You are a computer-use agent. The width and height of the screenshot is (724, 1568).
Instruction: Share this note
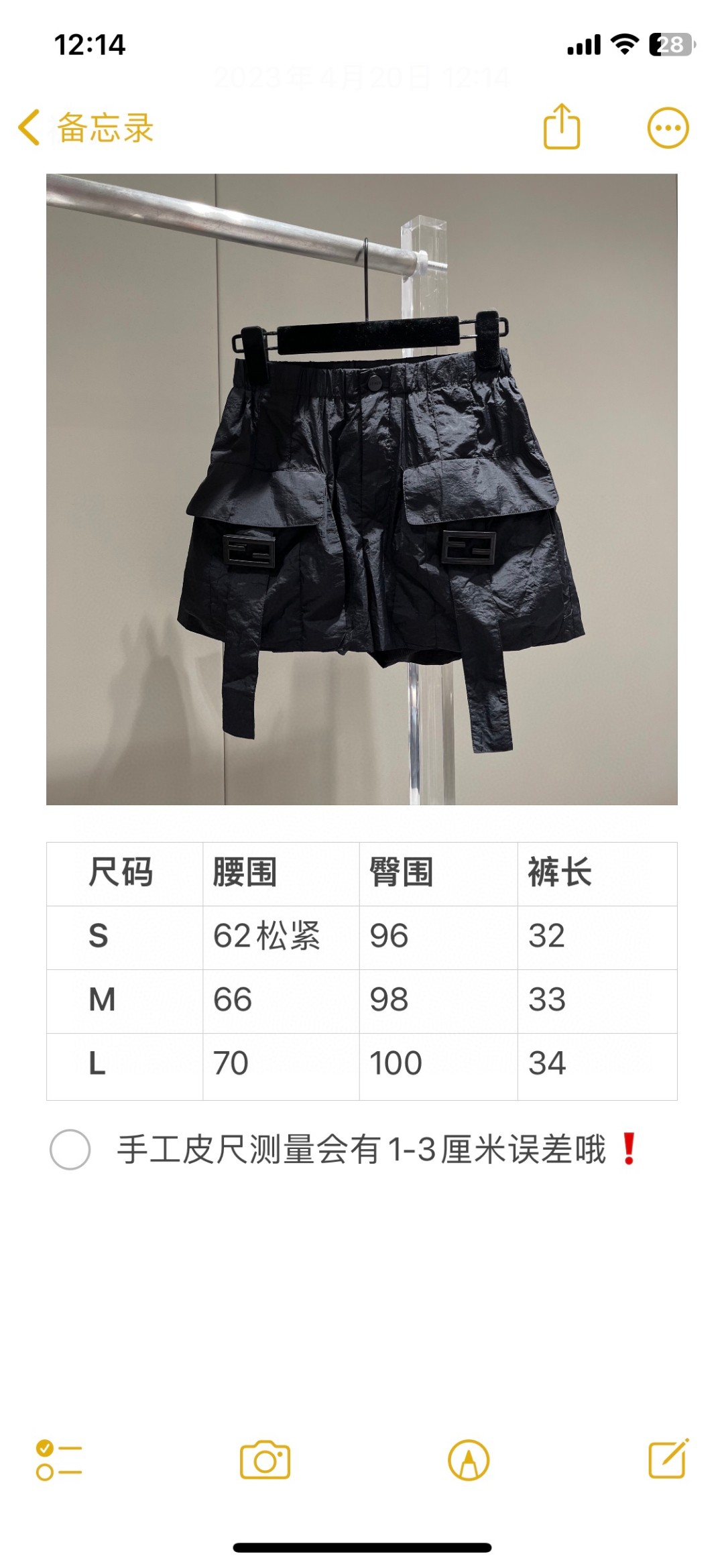point(561,127)
